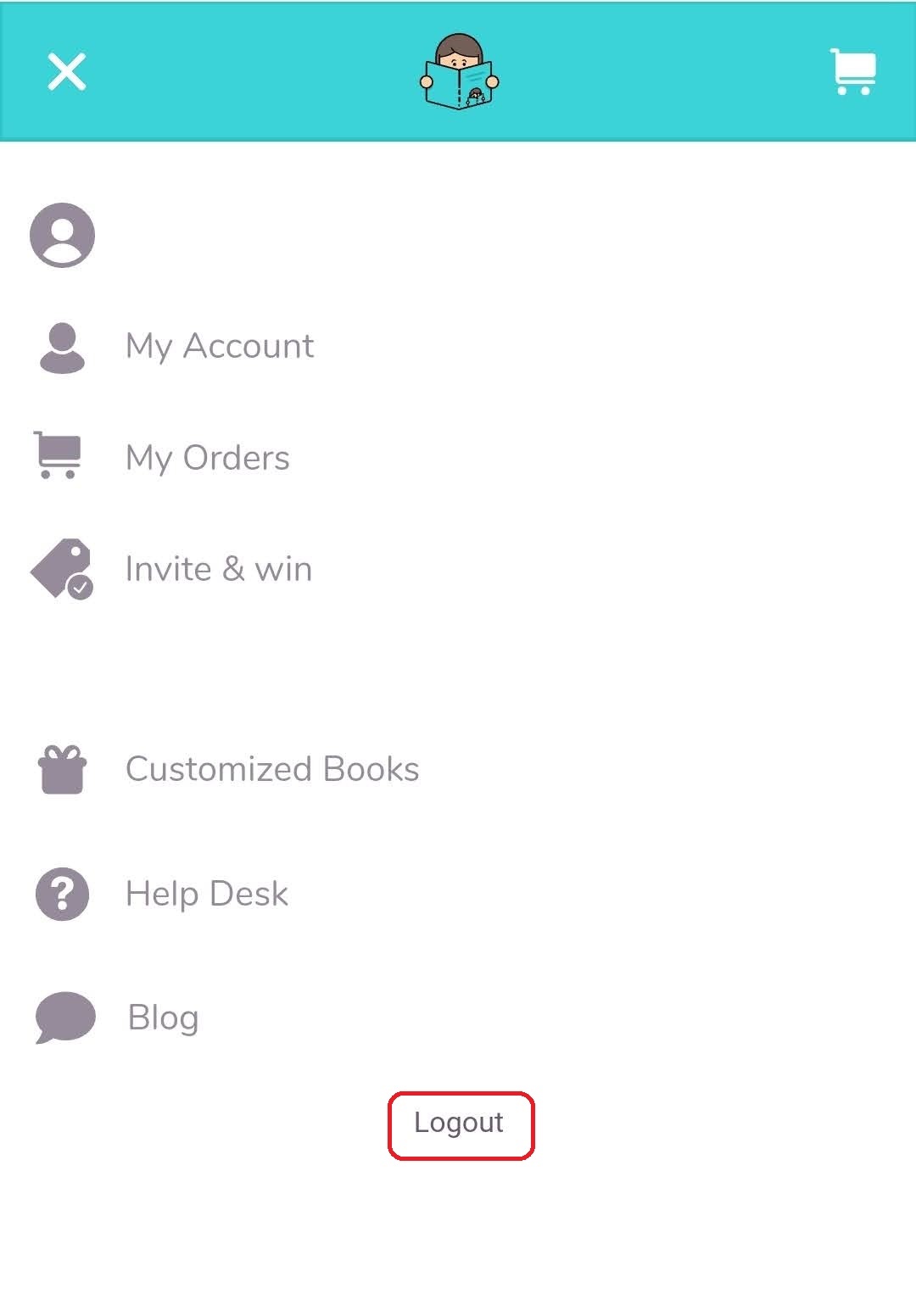916x1316 pixels.
Task: Close the side menu
Action: click(66, 71)
